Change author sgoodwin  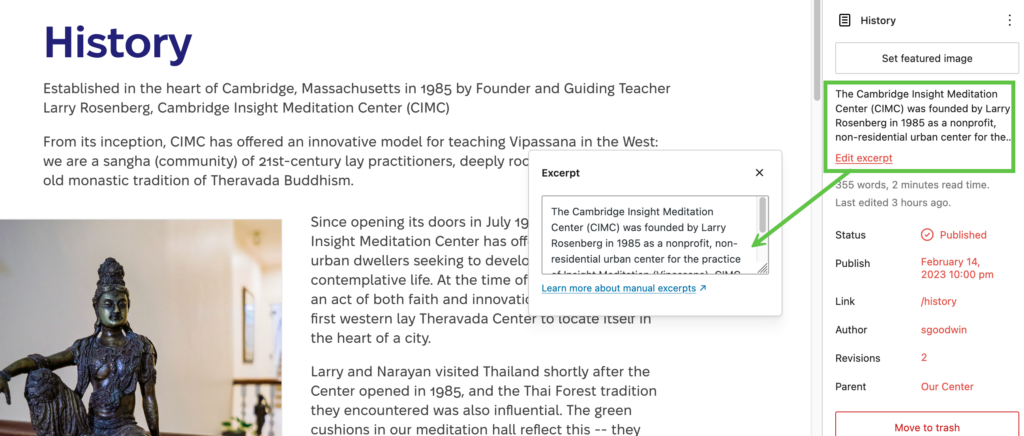point(943,329)
